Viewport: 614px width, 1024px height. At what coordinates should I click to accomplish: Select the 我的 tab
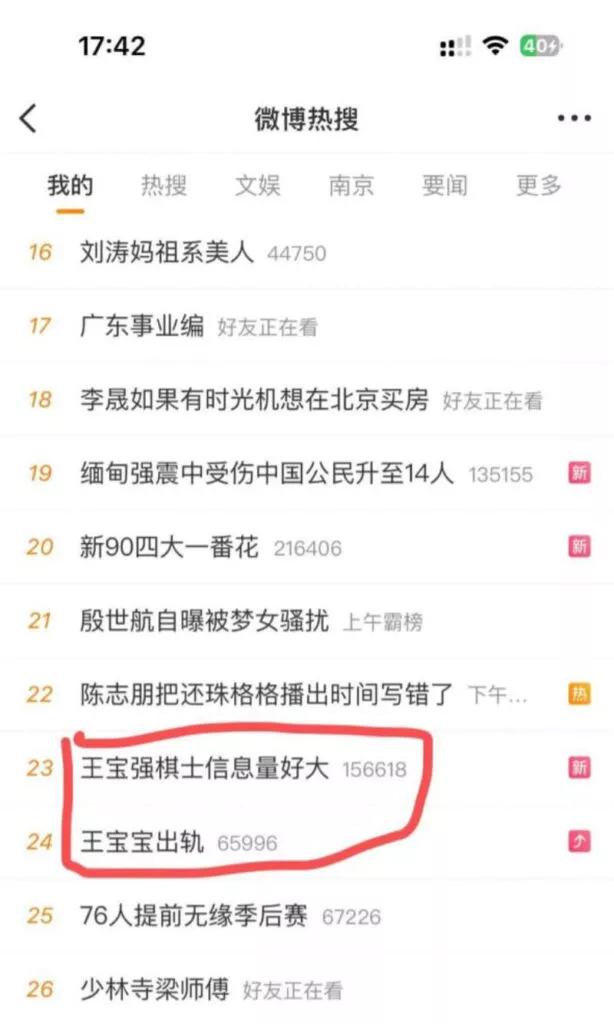click(70, 185)
